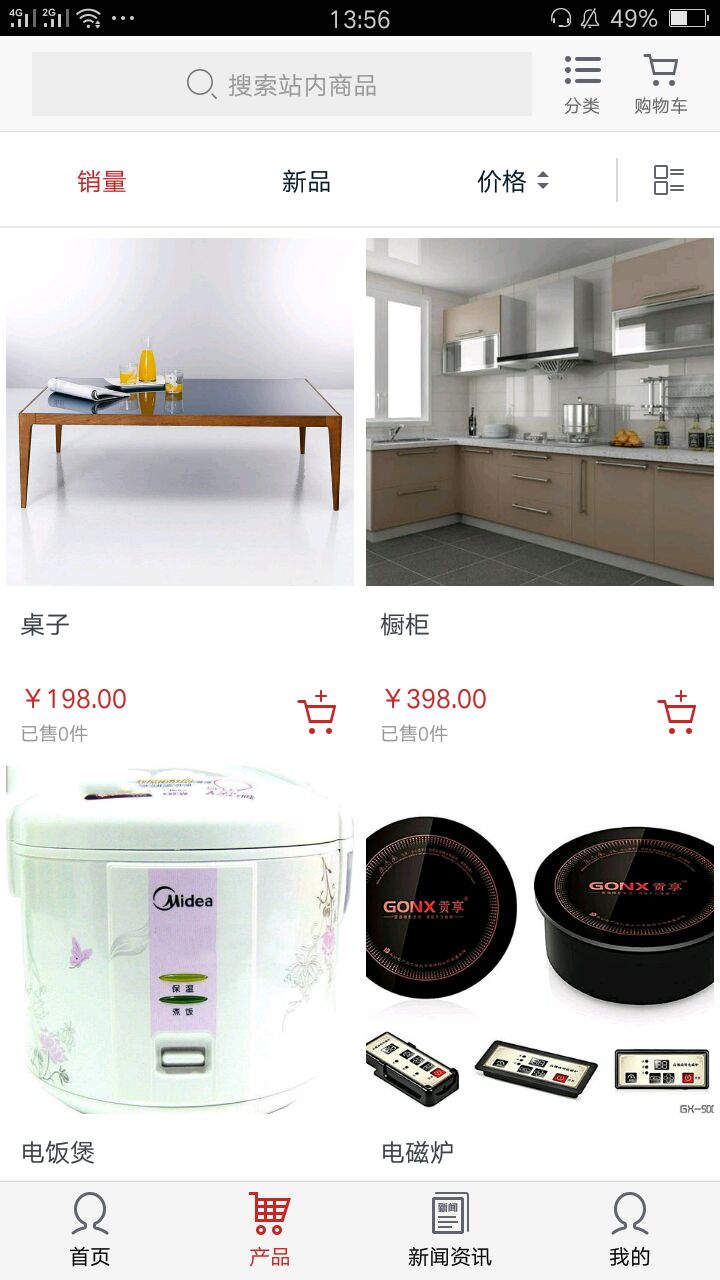The height and width of the screenshot is (1280, 720).
Task: Tap the 搜索站内商品 search box
Action: point(282,85)
